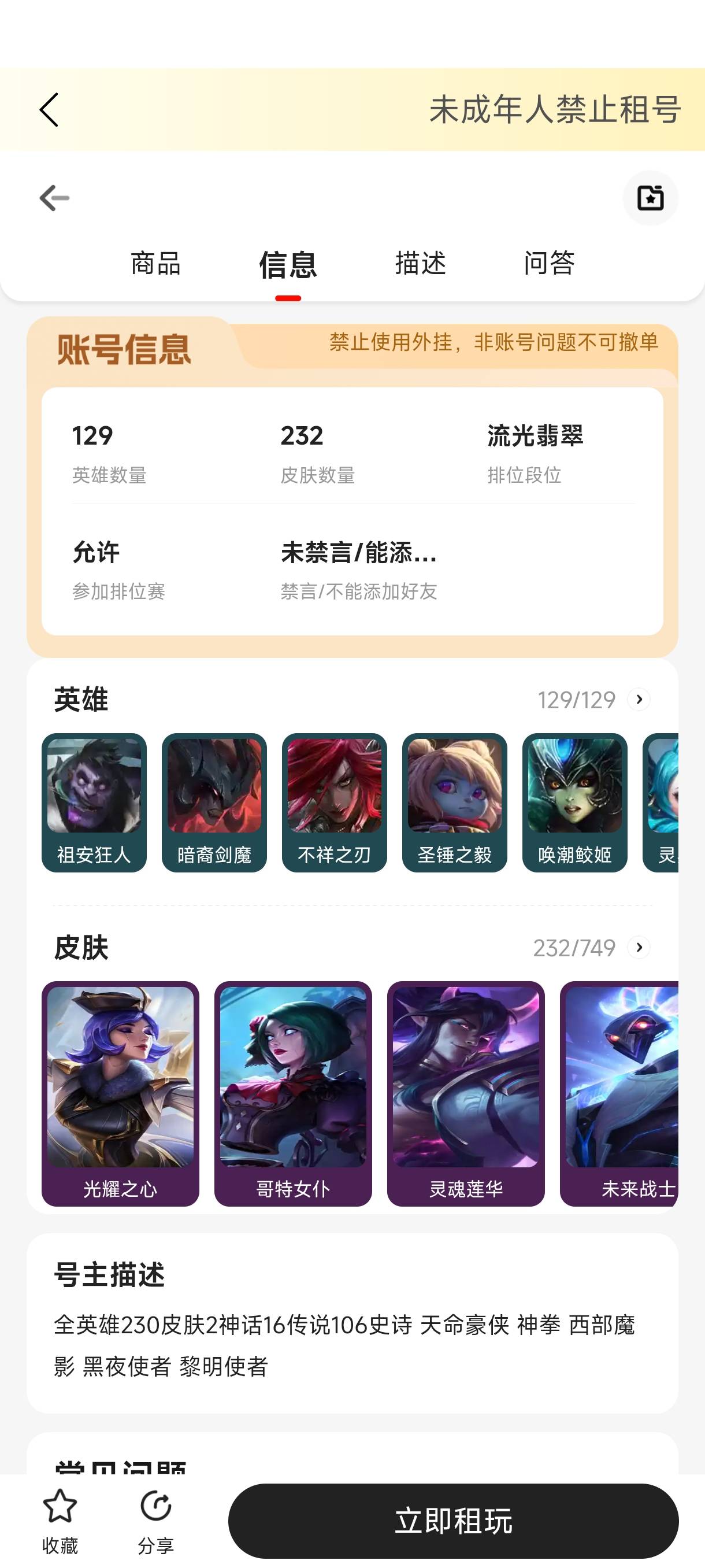Expand the full 英雄 hero list

tap(639, 700)
